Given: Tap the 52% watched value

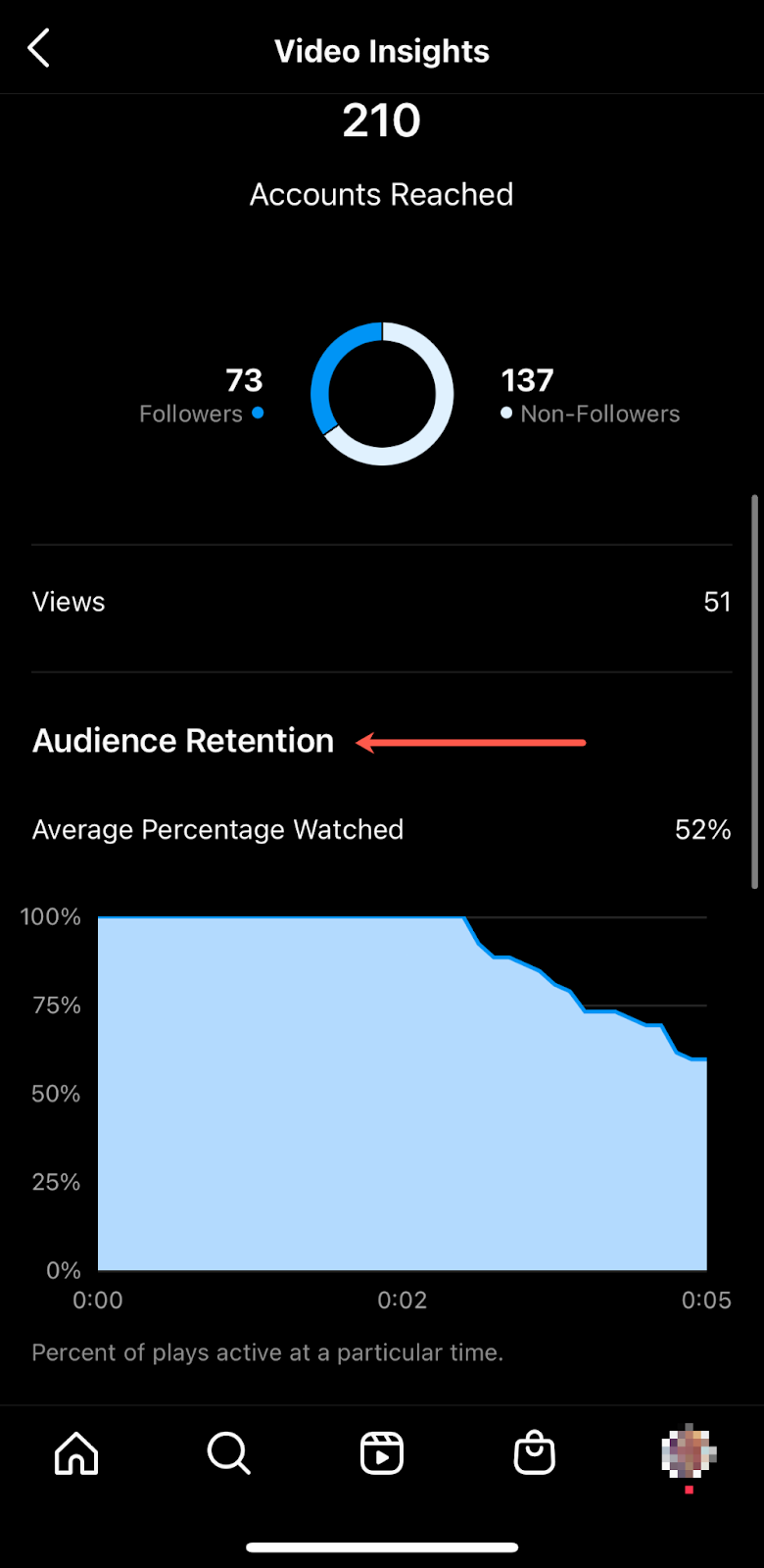Looking at the screenshot, I should click(702, 829).
